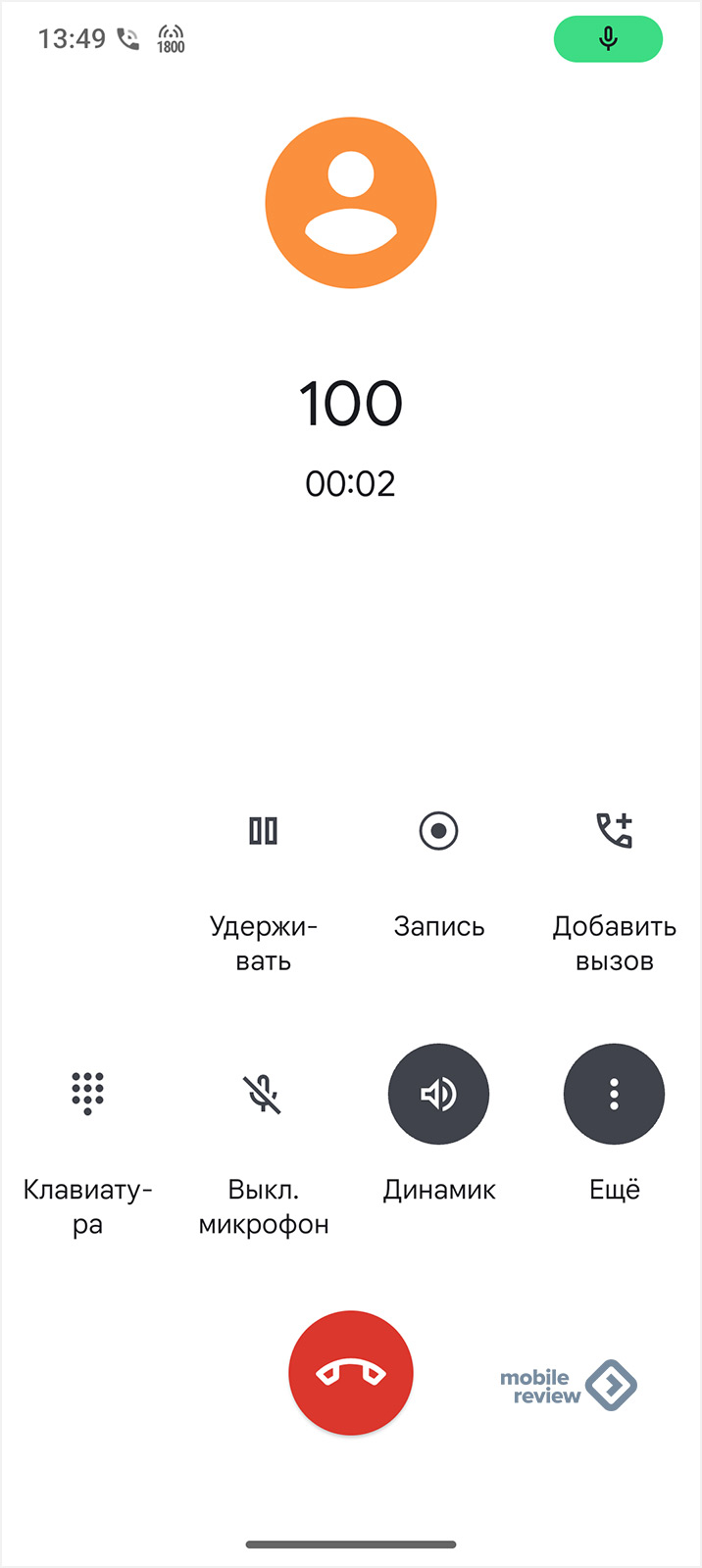
Task: Open more call options (Ещё)
Action: point(614,1094)
